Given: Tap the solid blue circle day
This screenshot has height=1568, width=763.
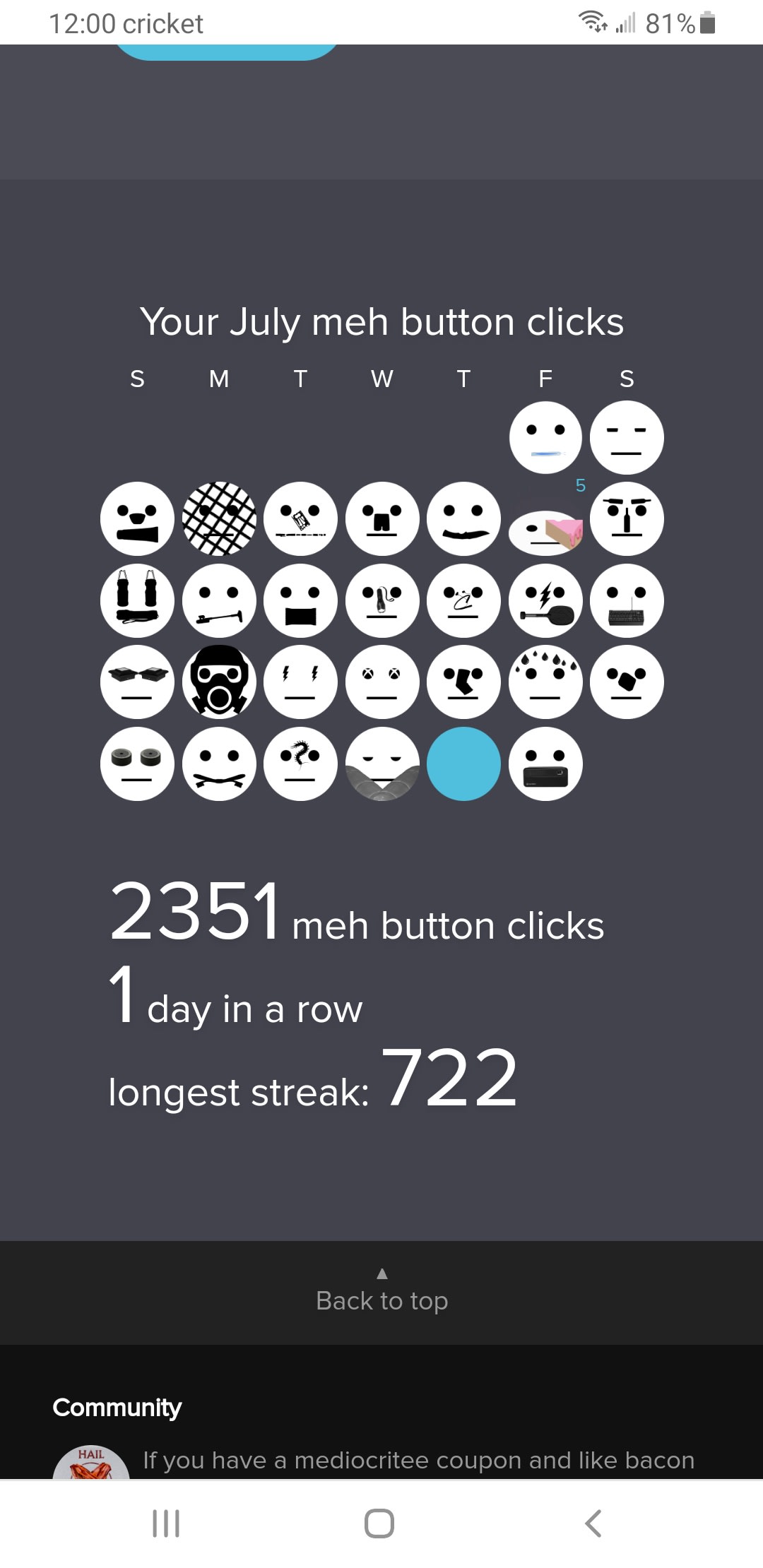Looking at the screenshot, I should point(463,764).
